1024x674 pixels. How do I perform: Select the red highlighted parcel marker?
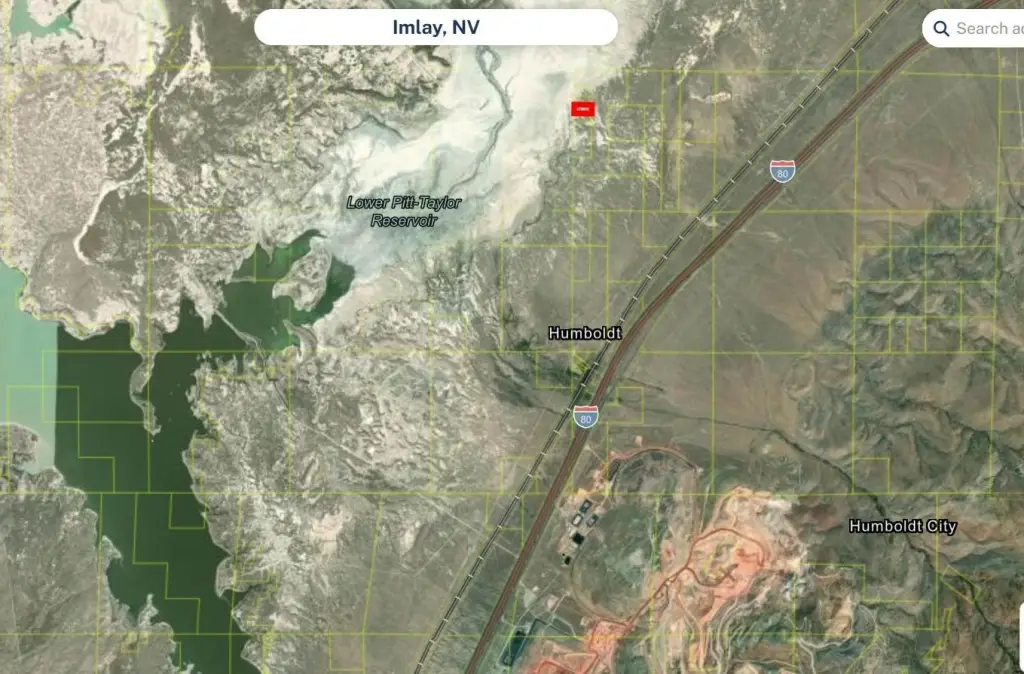click(x=583, y=109)
